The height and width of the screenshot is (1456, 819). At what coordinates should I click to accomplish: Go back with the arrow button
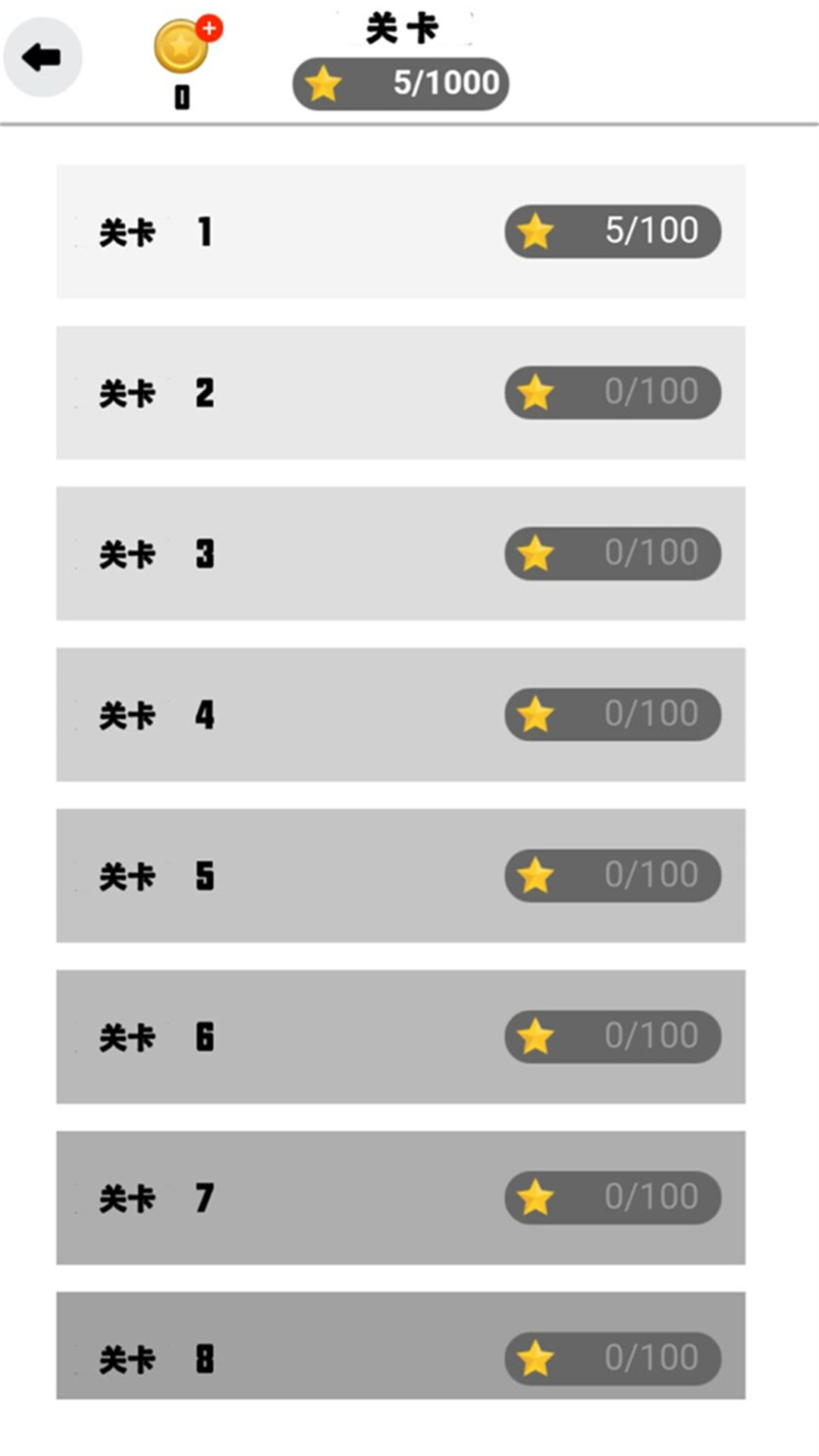(42, 58)
